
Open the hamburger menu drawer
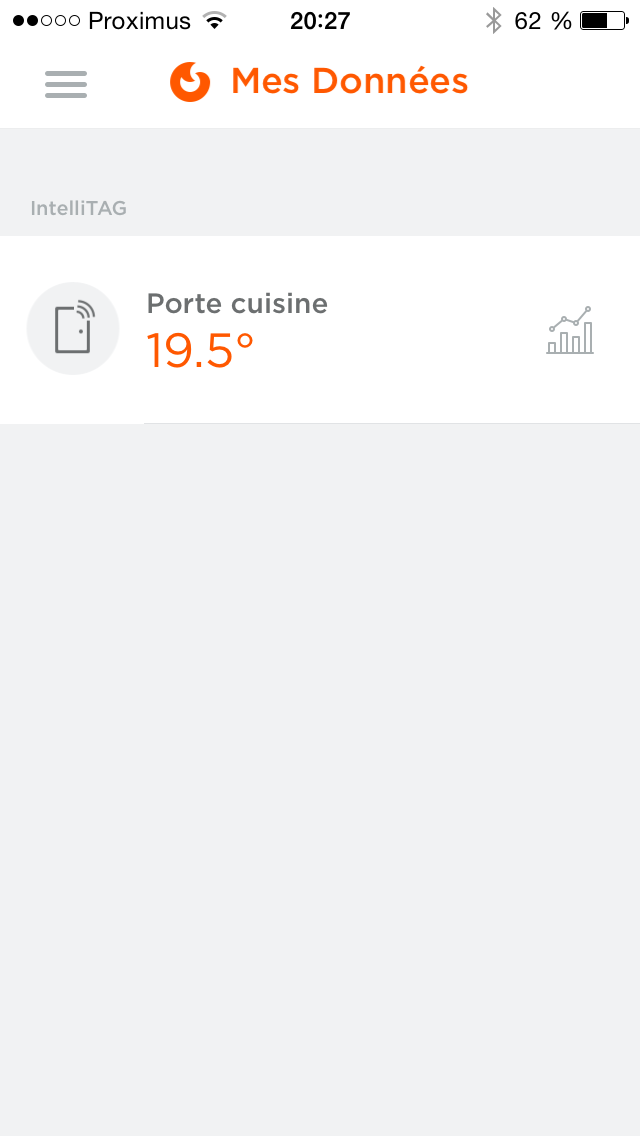[x=66, y=84]
